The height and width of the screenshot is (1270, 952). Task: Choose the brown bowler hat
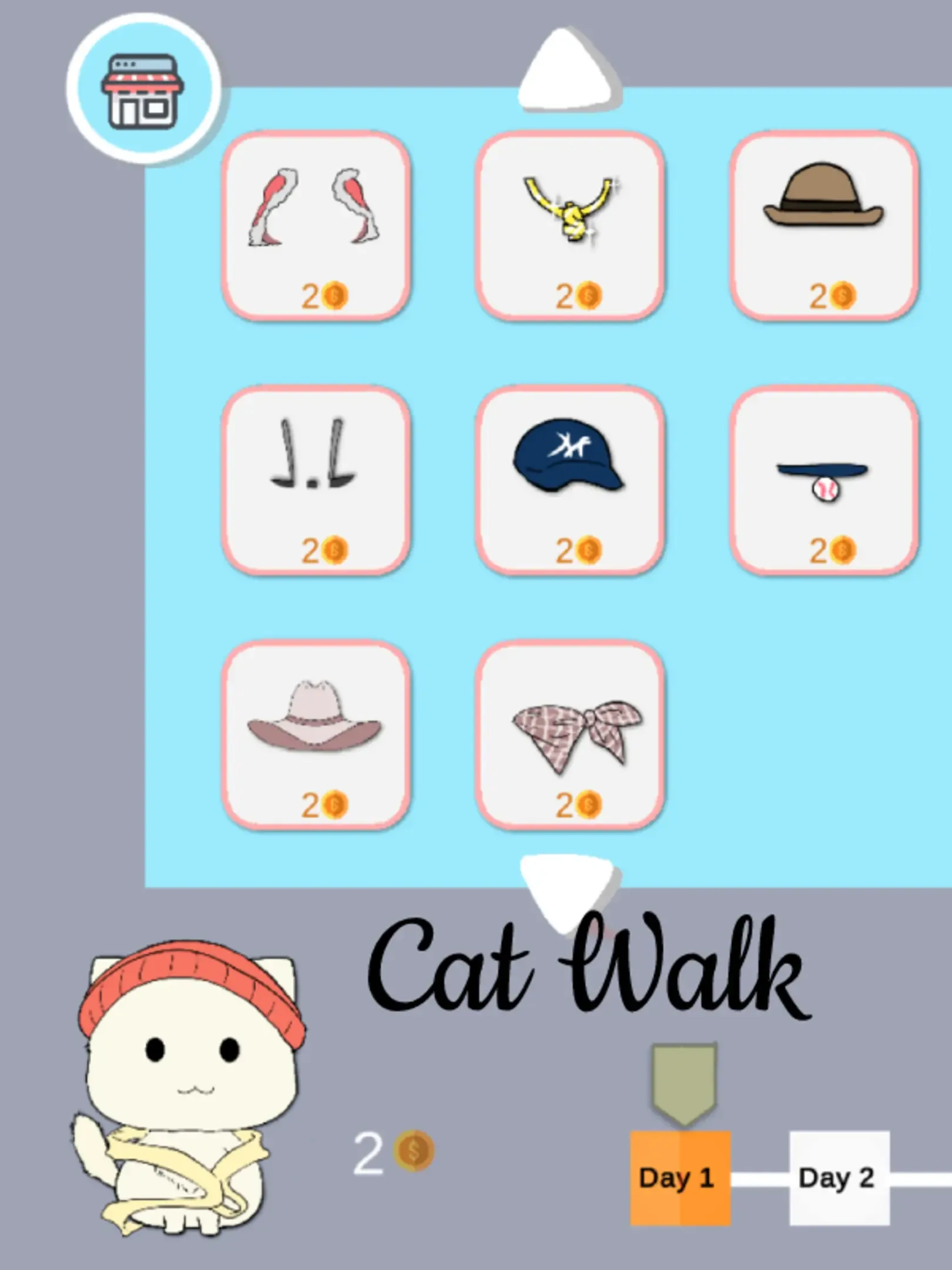824,226
